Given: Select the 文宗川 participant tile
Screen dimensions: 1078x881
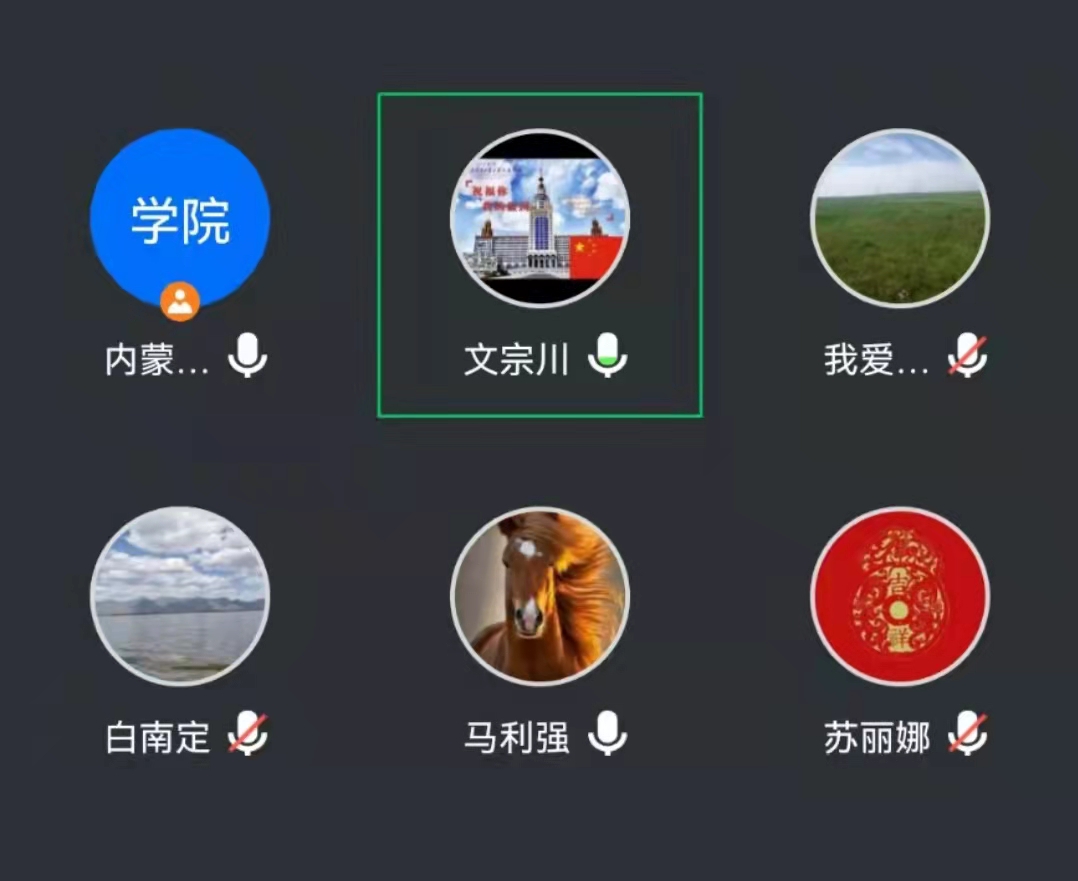Looking at the screenshot, I should [x=540, y=218].
